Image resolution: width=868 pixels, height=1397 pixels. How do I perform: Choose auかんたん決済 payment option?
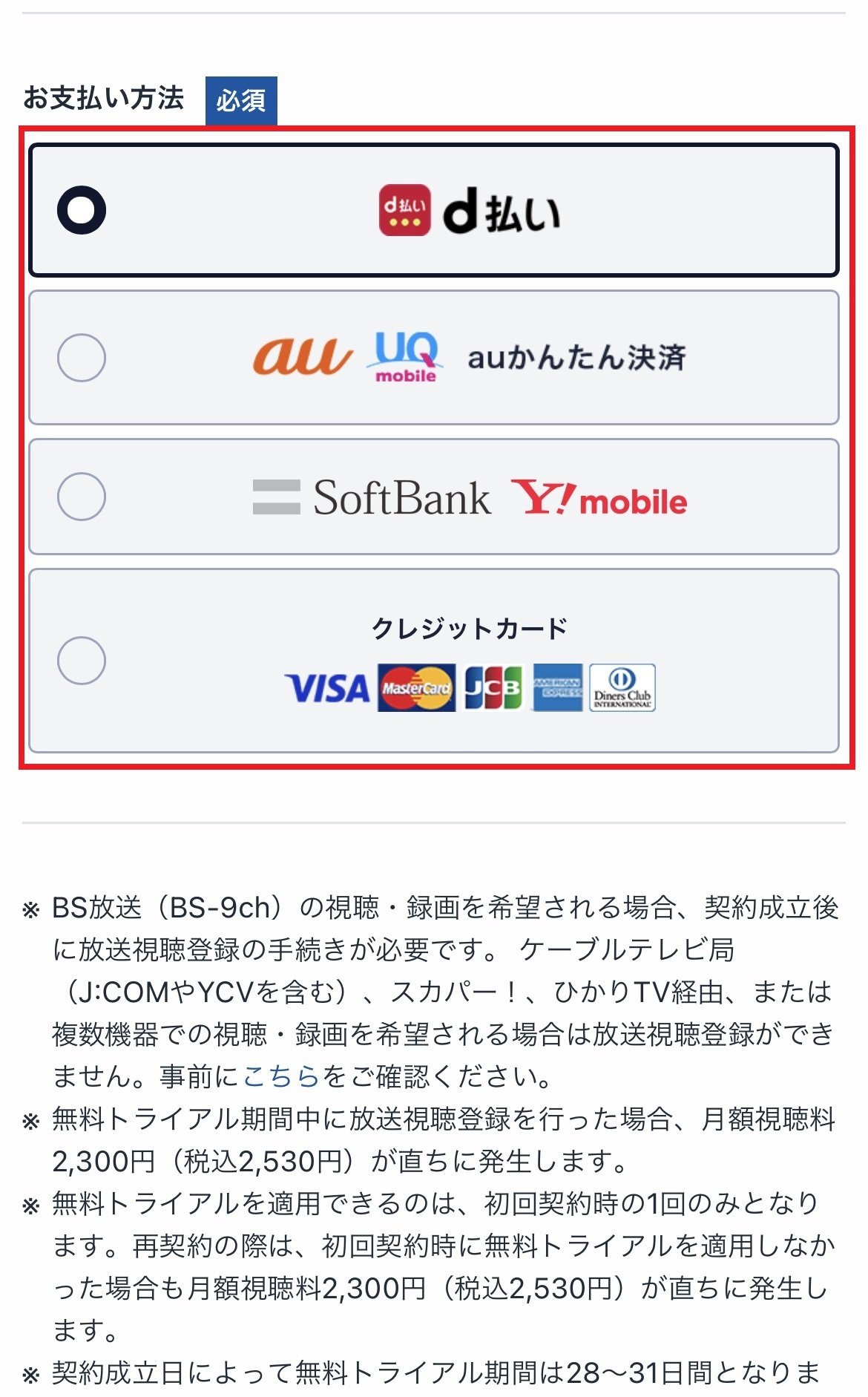coord(82,358)
